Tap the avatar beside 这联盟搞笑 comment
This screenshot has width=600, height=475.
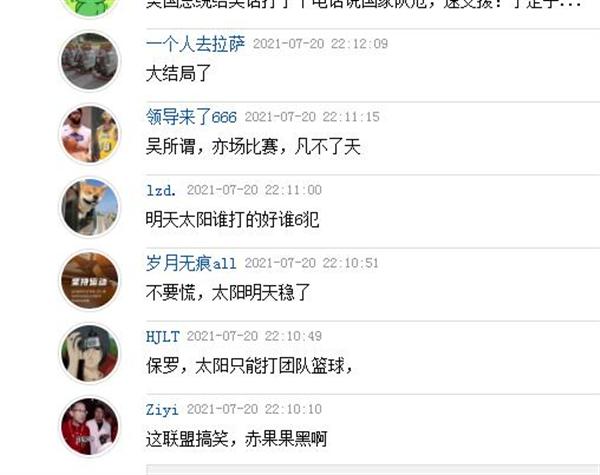[x=90, y=426]
